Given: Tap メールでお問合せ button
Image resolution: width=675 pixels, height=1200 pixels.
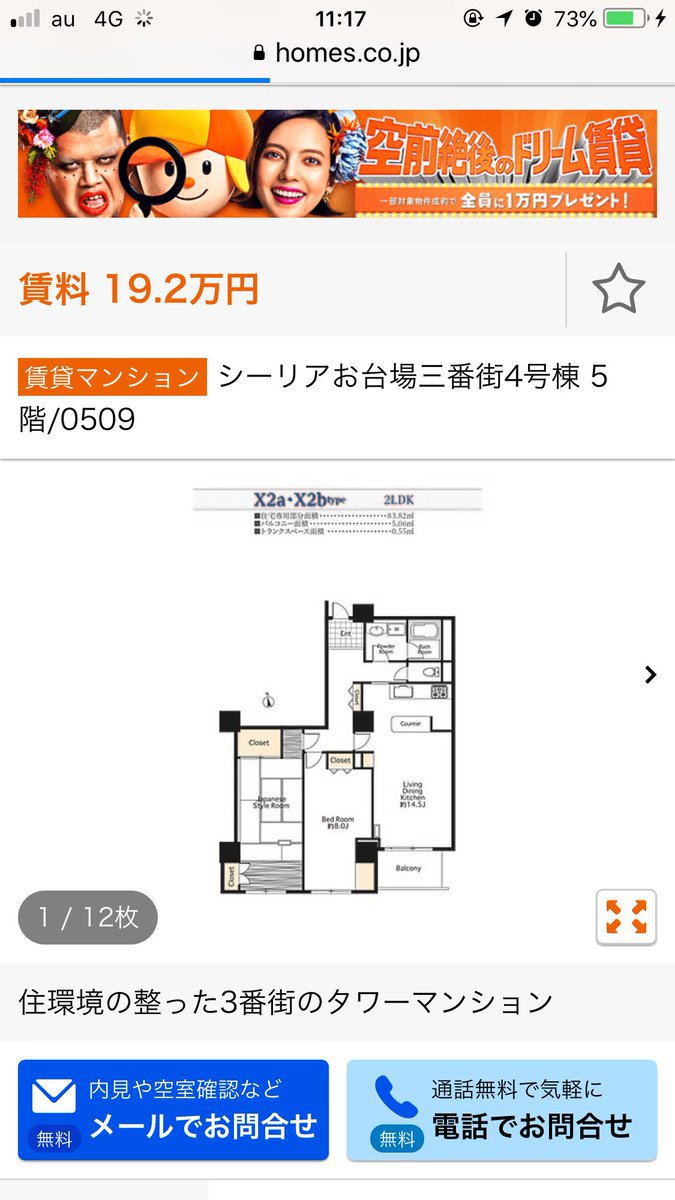Looking at the screenshot, I should [173, 1110].
